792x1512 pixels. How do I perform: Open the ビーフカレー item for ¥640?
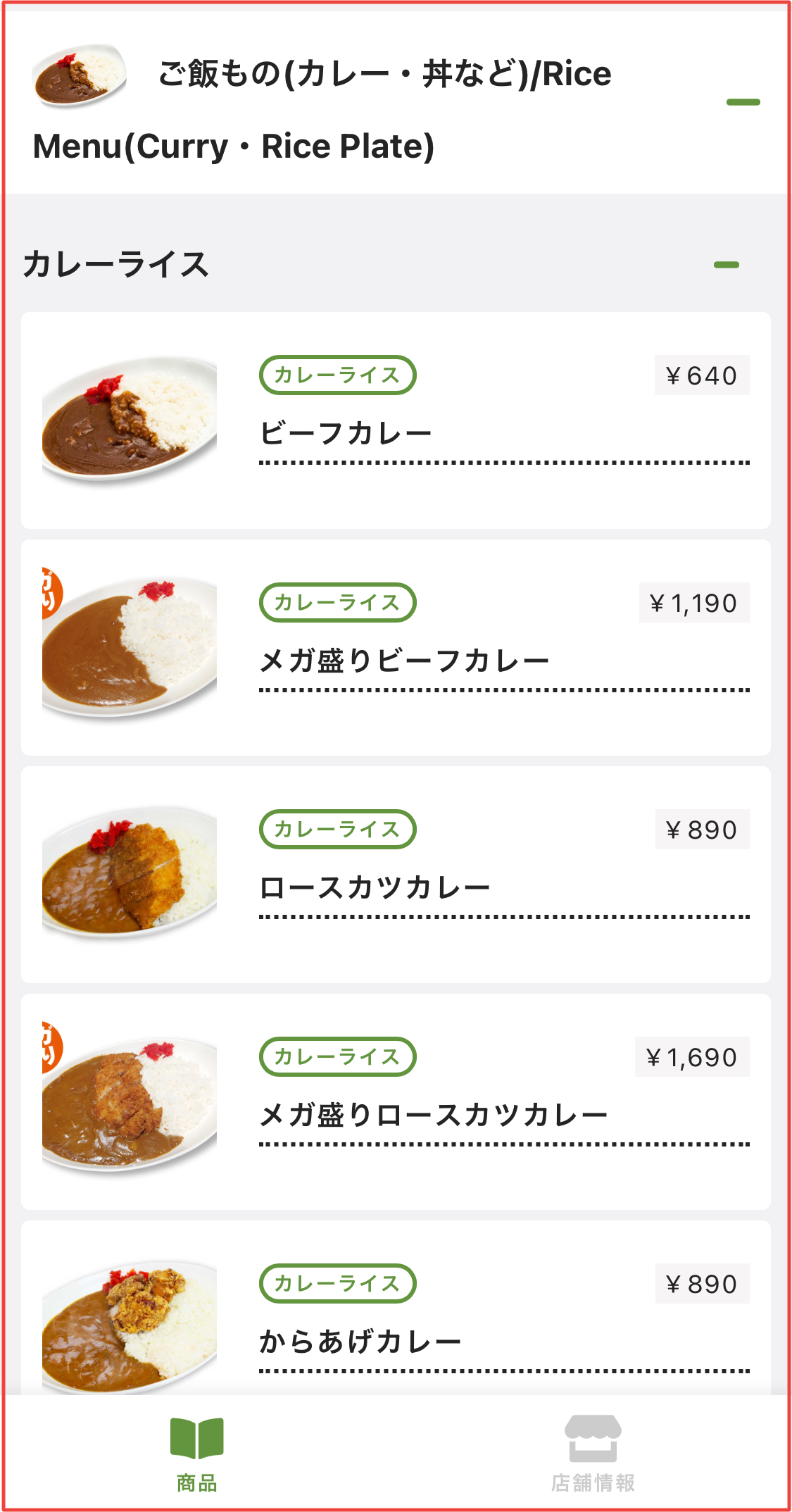pos(395,420)
